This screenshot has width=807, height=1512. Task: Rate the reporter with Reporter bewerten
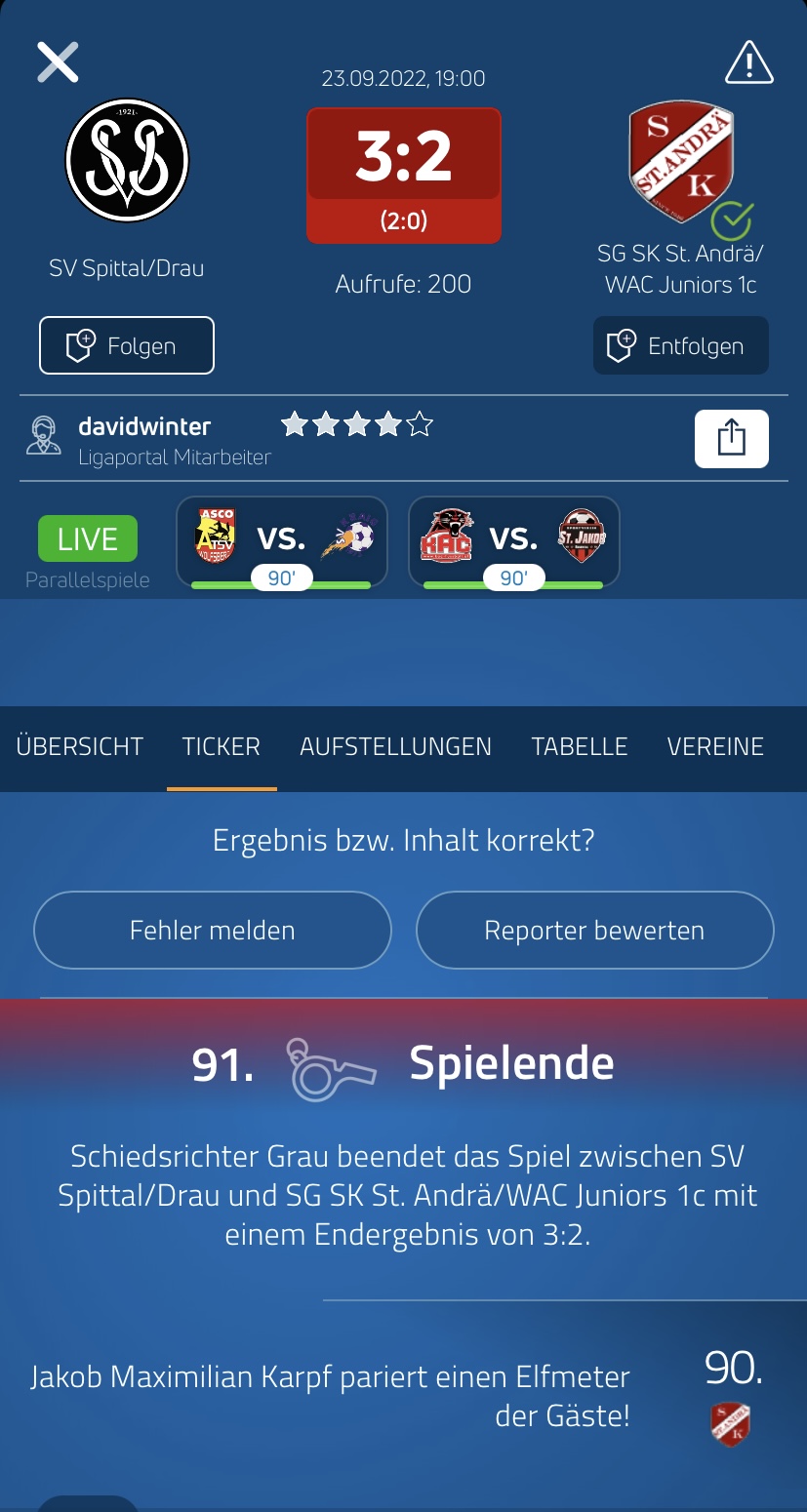click(x=595, y=930)
